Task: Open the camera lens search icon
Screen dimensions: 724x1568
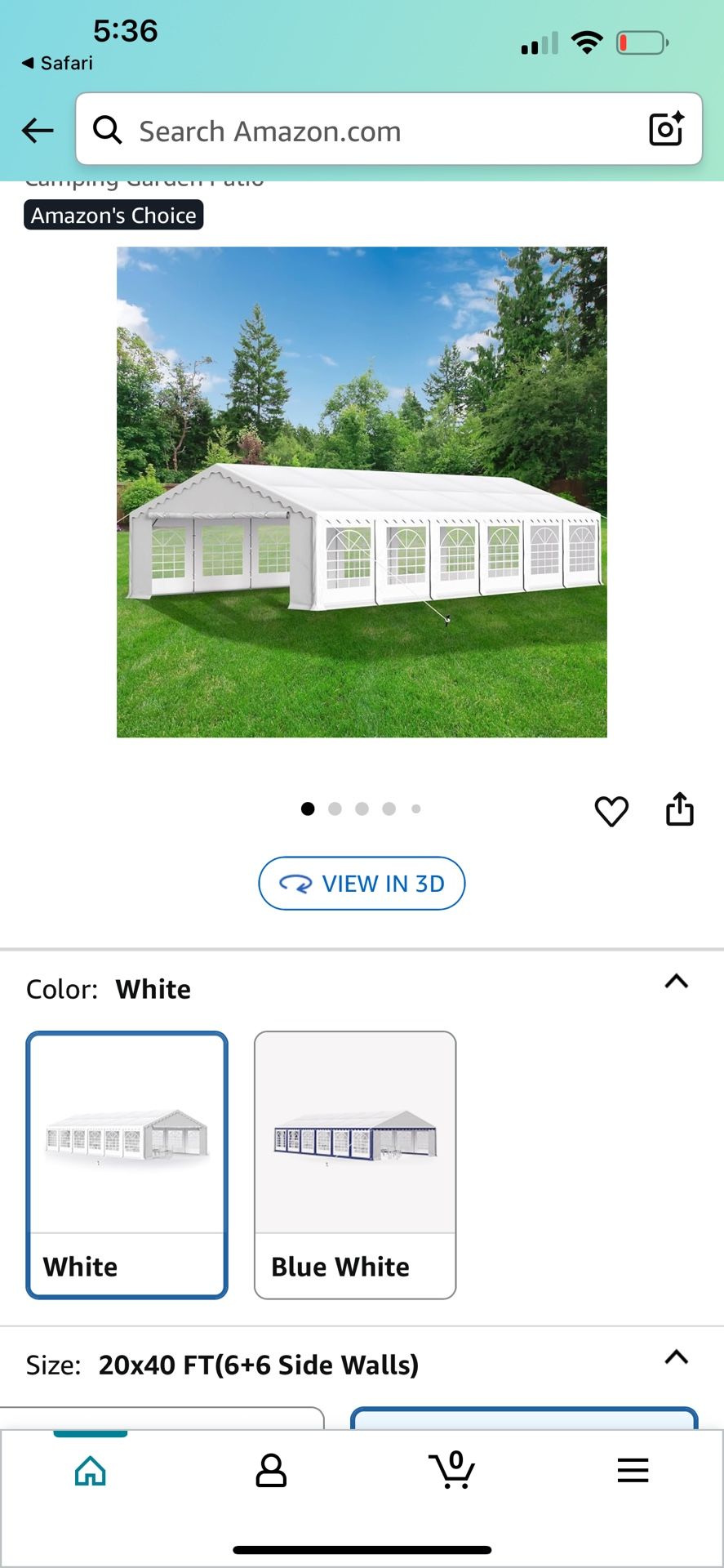Action: 665,129
